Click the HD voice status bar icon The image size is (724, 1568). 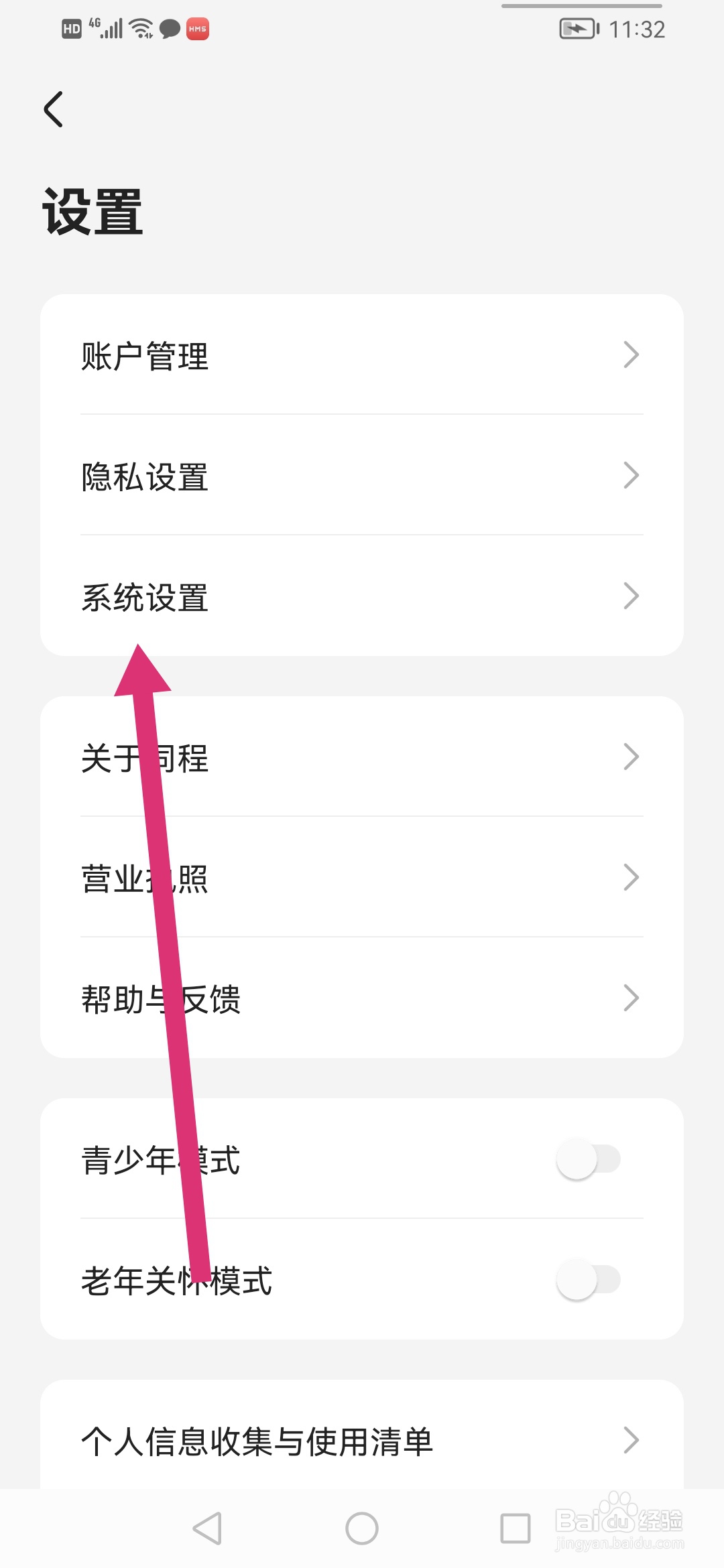(x=71, y=29)
